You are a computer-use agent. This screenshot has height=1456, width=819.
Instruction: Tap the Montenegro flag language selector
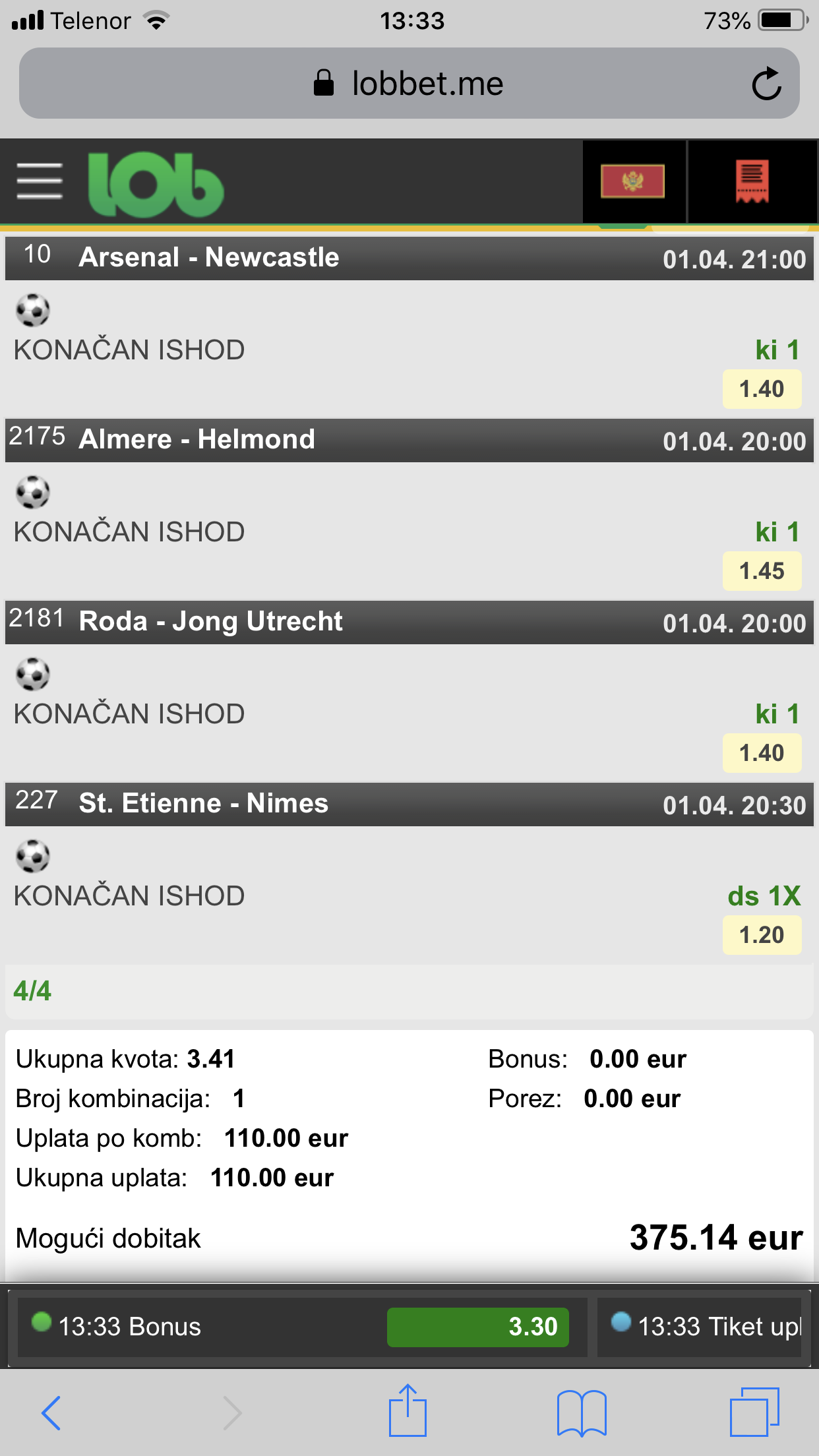pos(633,181)
